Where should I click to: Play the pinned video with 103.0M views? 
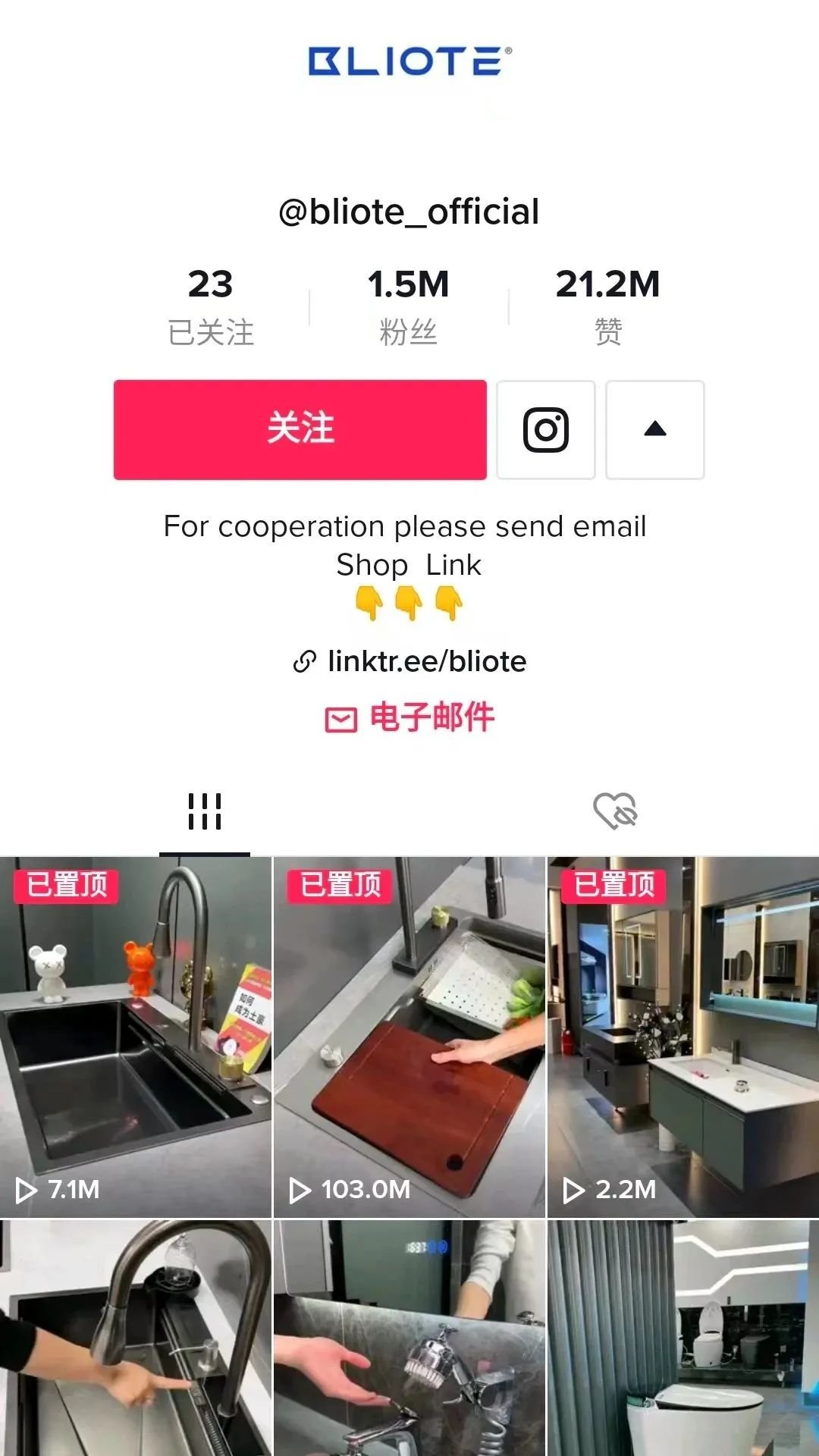pos(409,1037)
